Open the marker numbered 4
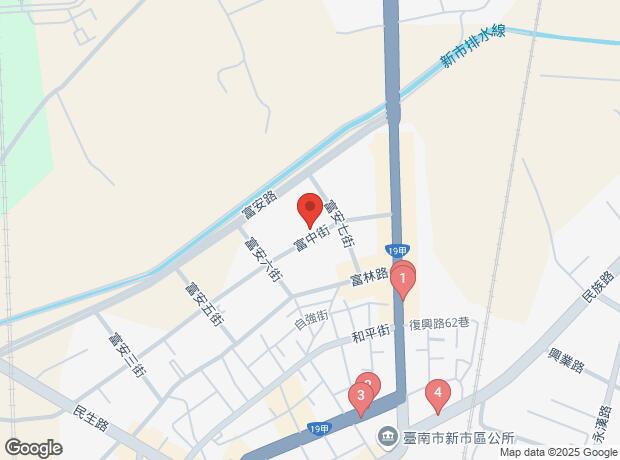This screenshot has width=620, height=460. point(436,393)
